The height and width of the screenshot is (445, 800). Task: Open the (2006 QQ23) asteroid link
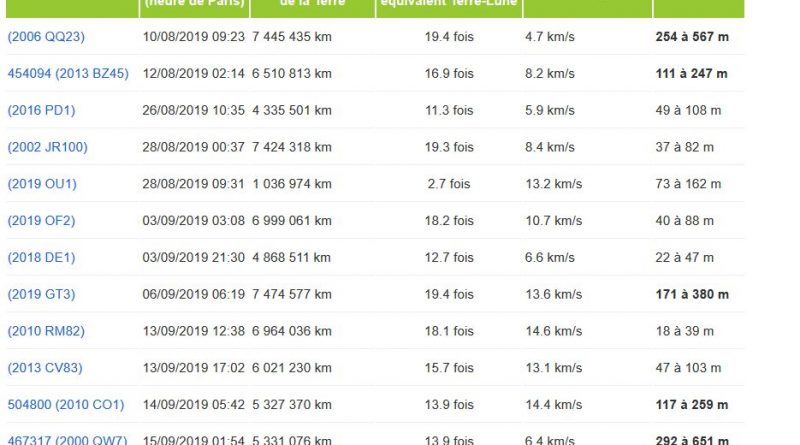[x=44, y=37]
